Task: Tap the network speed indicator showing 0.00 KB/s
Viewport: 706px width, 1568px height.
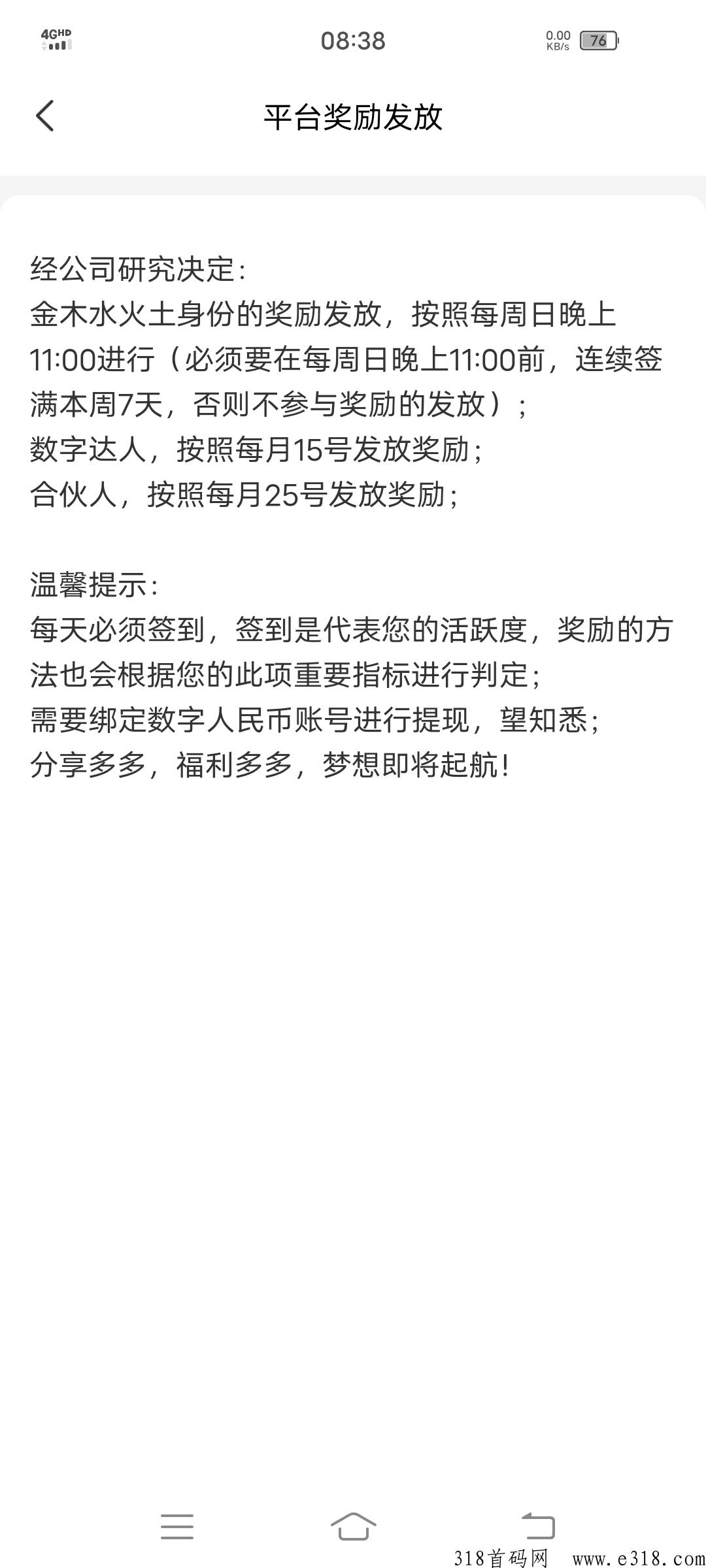Action: point(557,41)
